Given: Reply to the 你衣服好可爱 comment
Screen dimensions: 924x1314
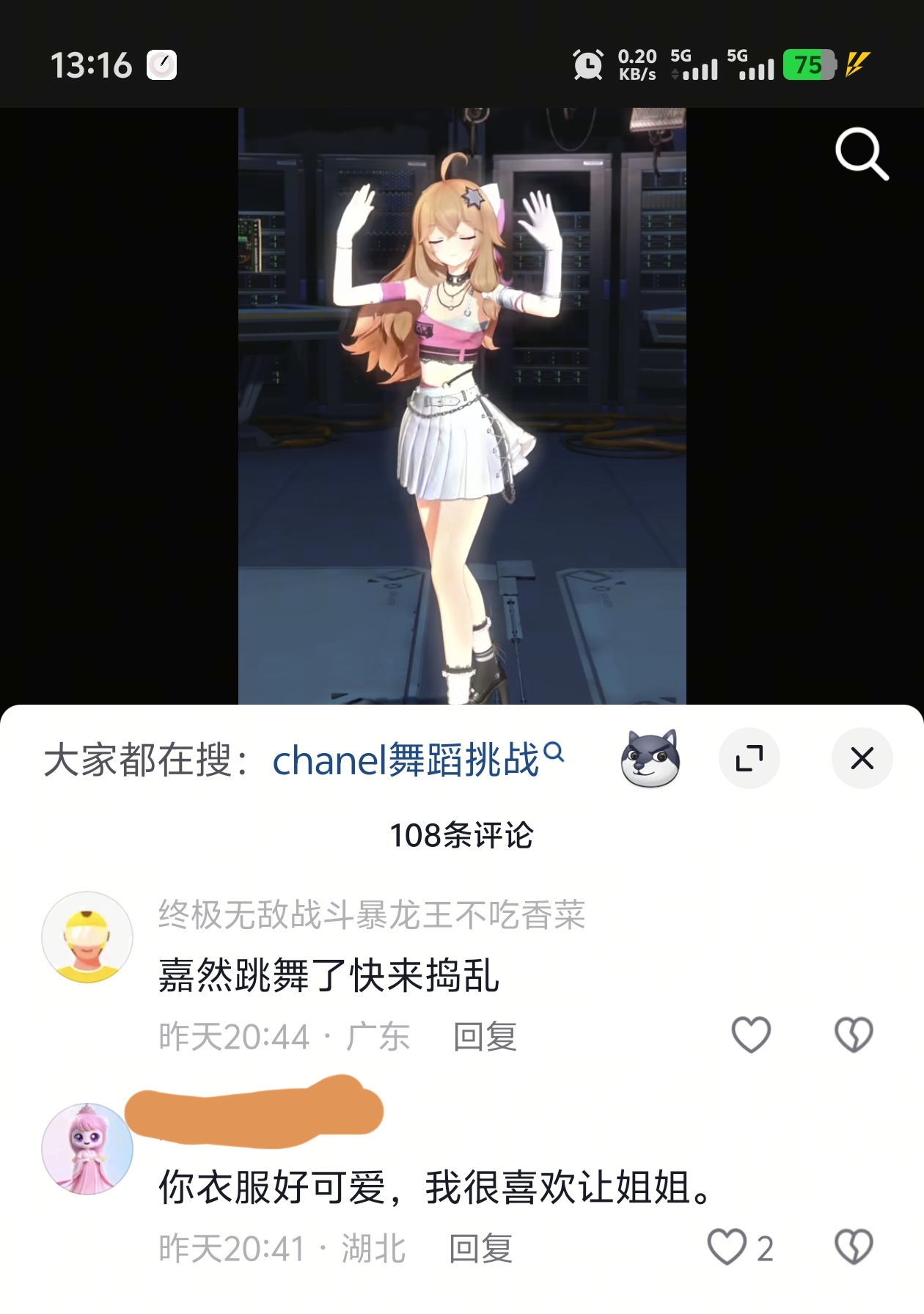Looking at the screenshot, I should [x=480, y=1248].
